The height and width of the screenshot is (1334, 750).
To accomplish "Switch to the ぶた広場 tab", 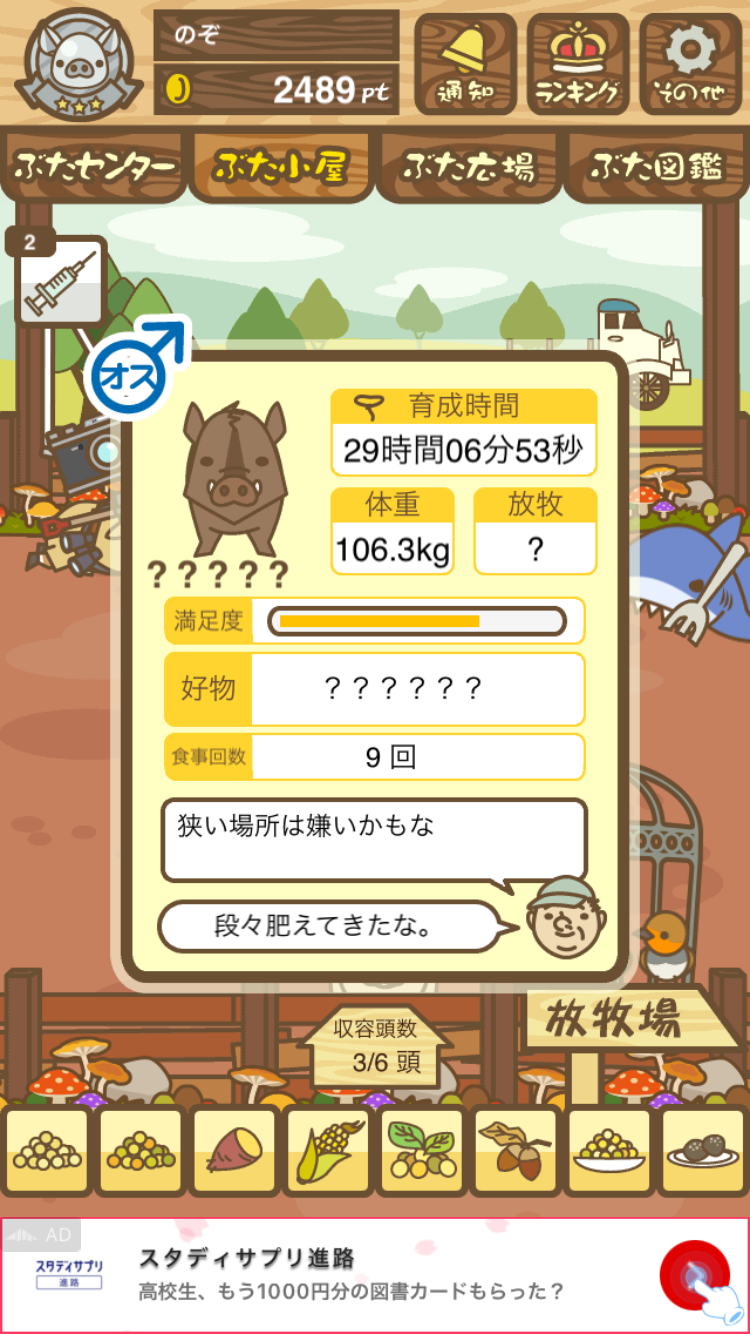I will tap(468, 167).
